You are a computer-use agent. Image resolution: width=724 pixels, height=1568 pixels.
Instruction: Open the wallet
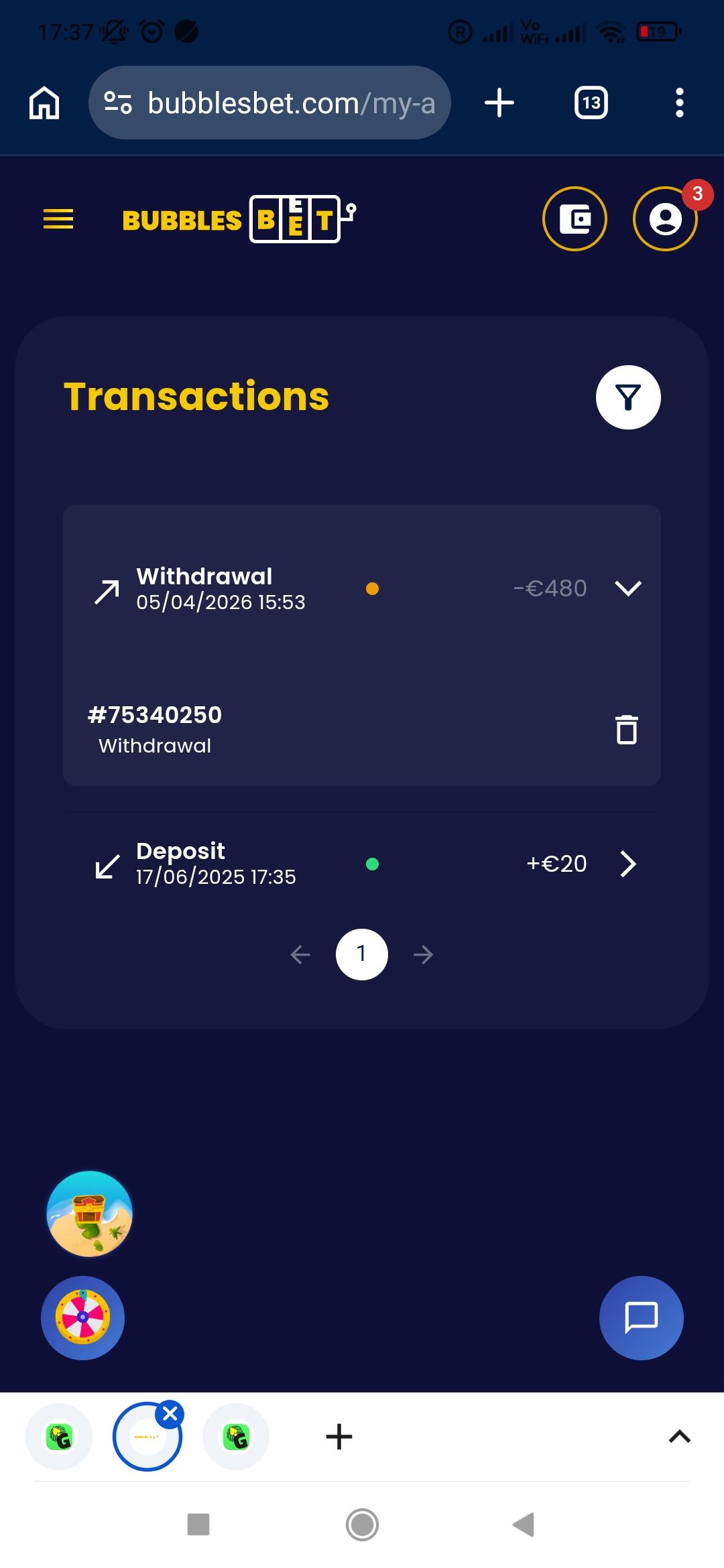click(575, 219)
